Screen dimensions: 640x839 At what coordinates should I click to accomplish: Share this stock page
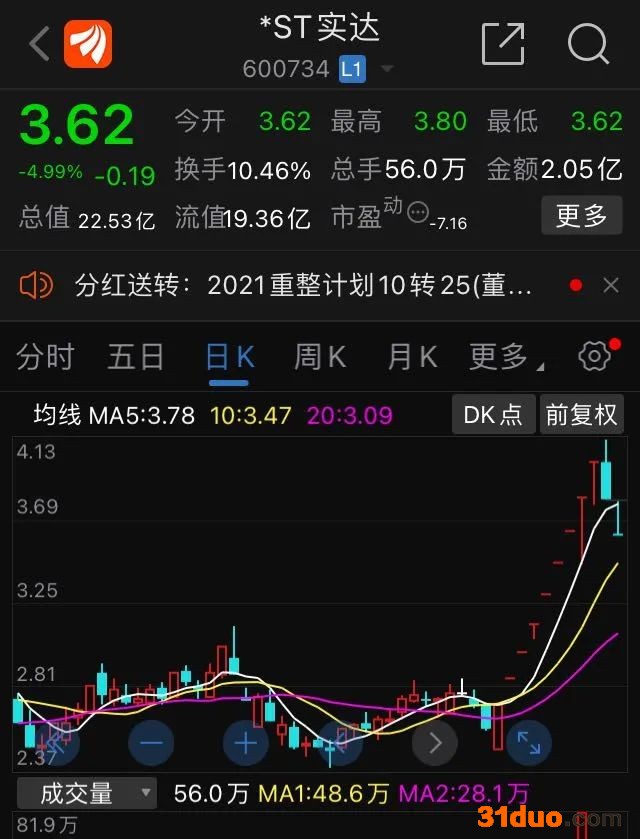(x=503, y=44)
